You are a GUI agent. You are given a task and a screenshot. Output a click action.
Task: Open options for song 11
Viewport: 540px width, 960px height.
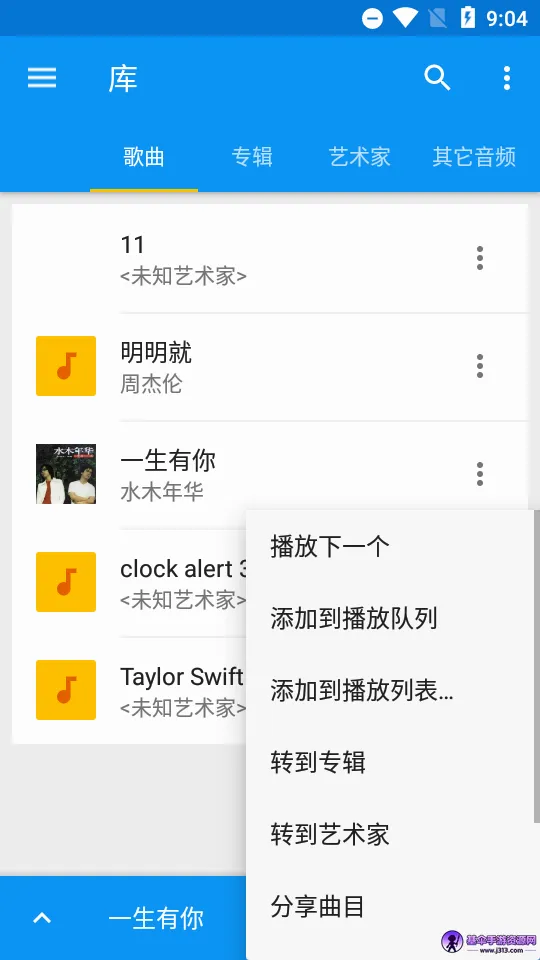coord(480,258)
